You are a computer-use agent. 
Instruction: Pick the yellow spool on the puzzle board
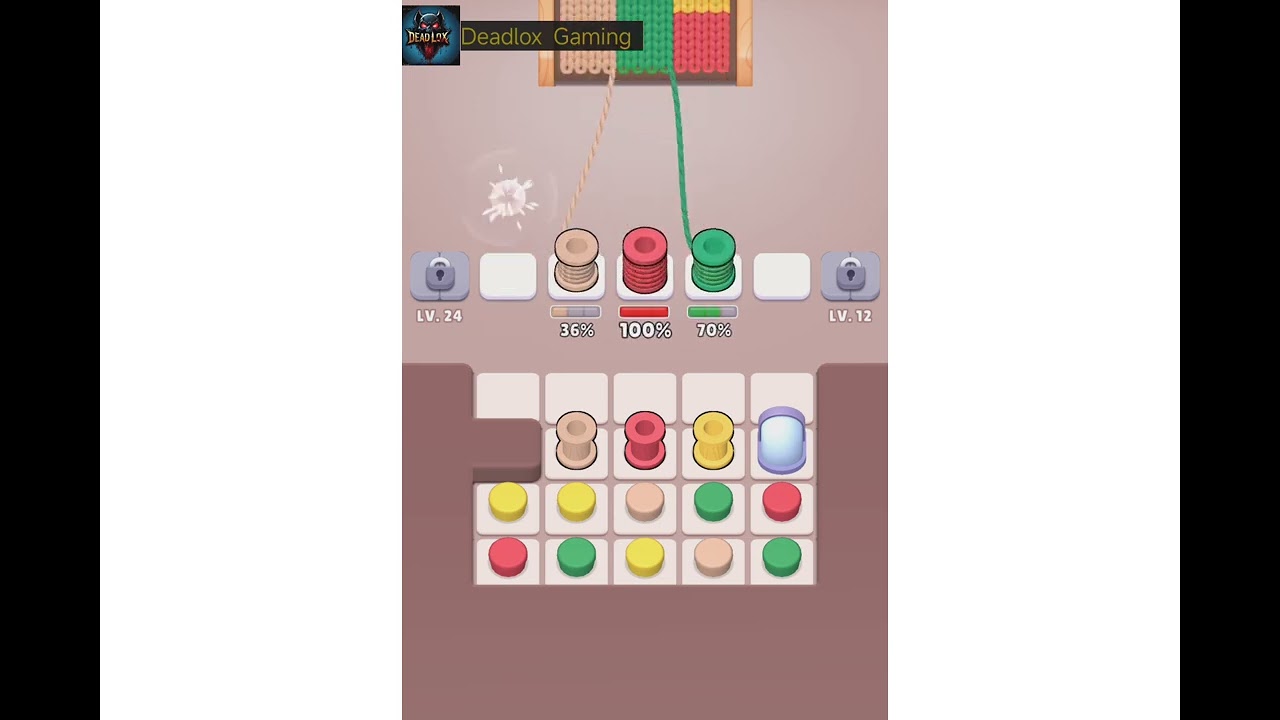click(713, 441)
